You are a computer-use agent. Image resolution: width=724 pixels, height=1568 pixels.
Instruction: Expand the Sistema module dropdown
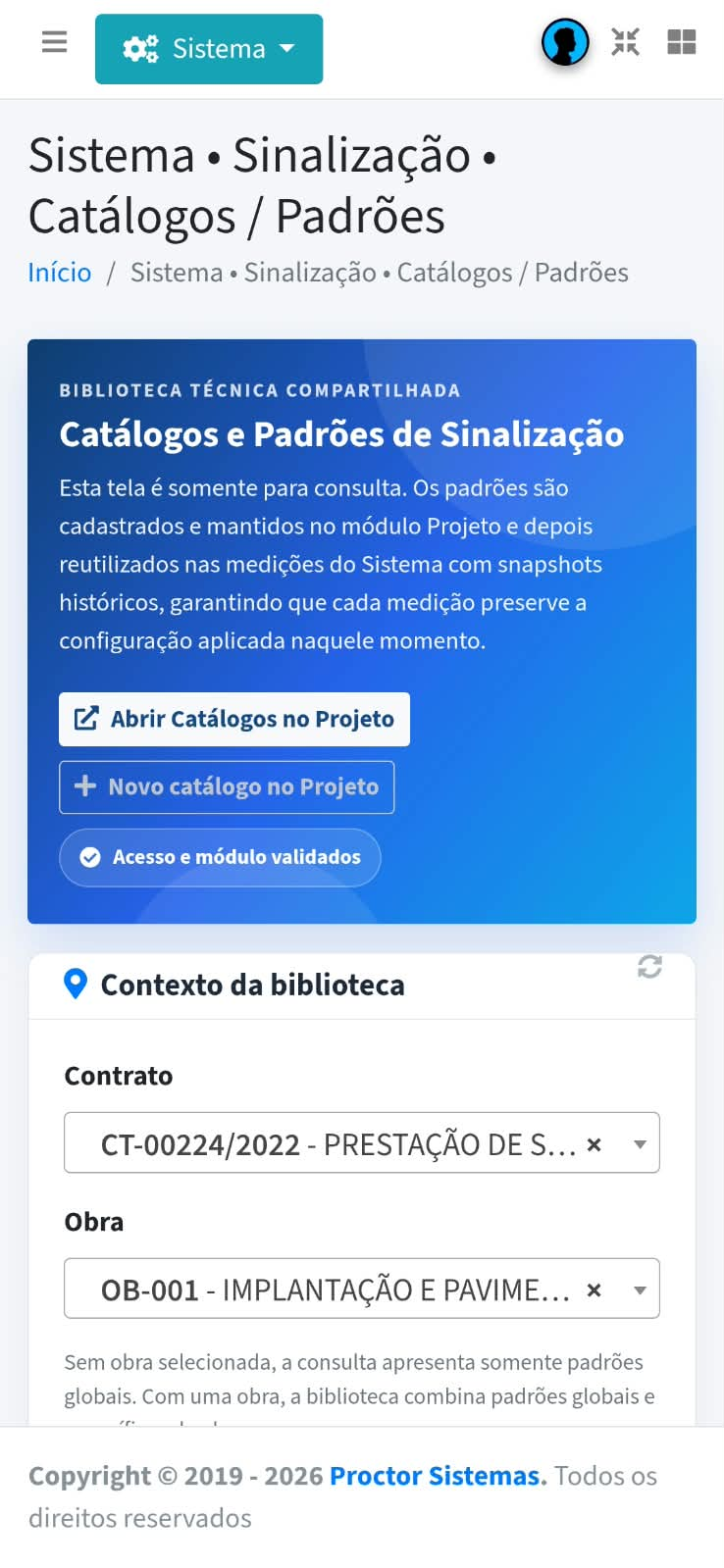tap(209, 49)
